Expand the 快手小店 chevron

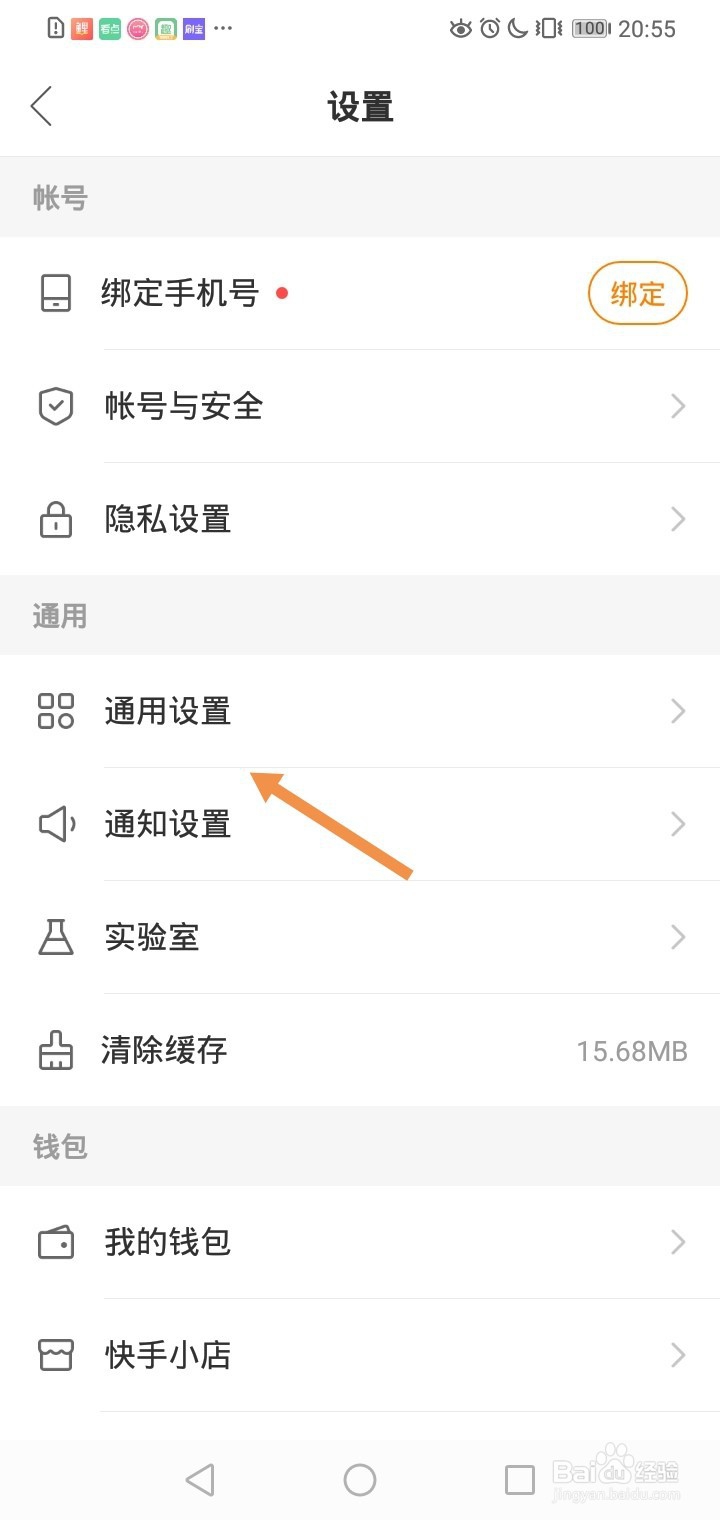(x=677, y=1356)
